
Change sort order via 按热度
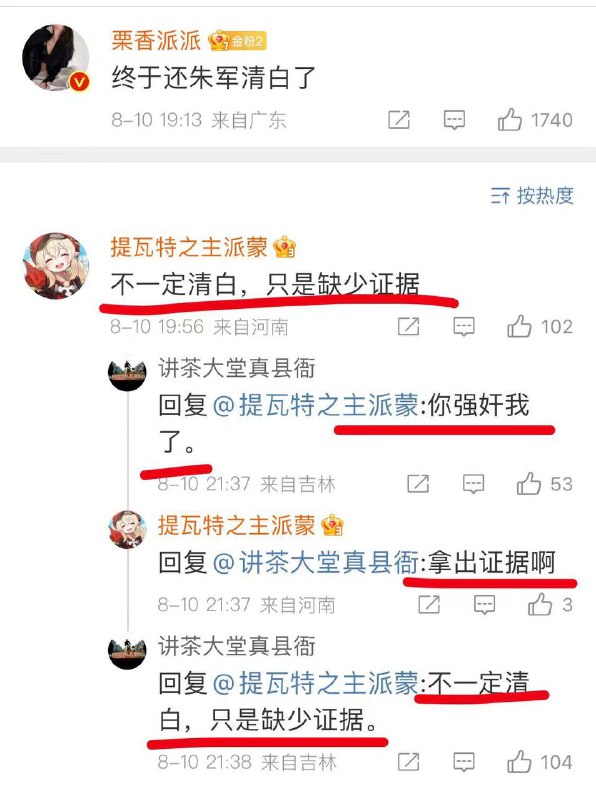pyautogui.click(x=532, y=195)
